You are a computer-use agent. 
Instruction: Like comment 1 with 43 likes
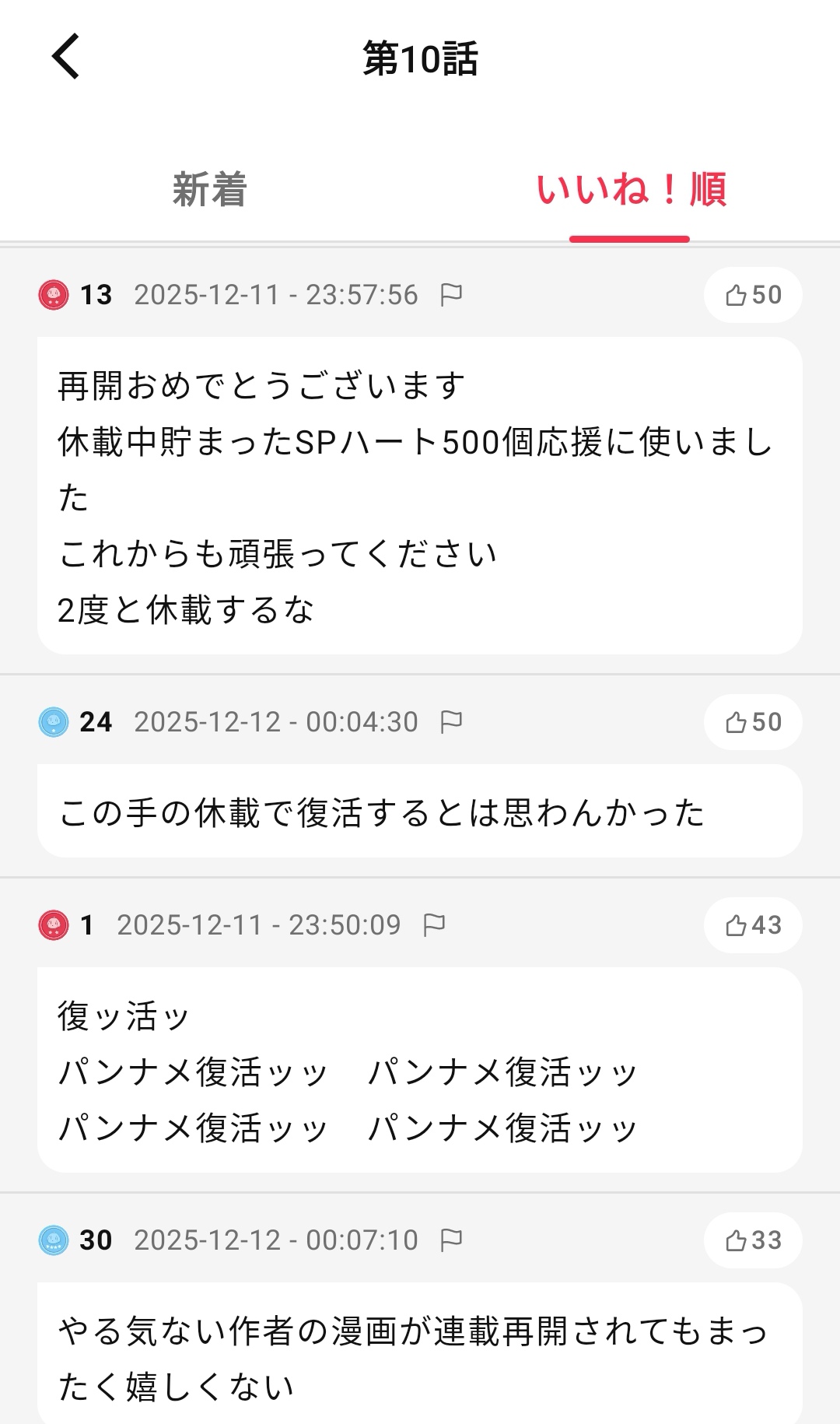coord(753,925)
